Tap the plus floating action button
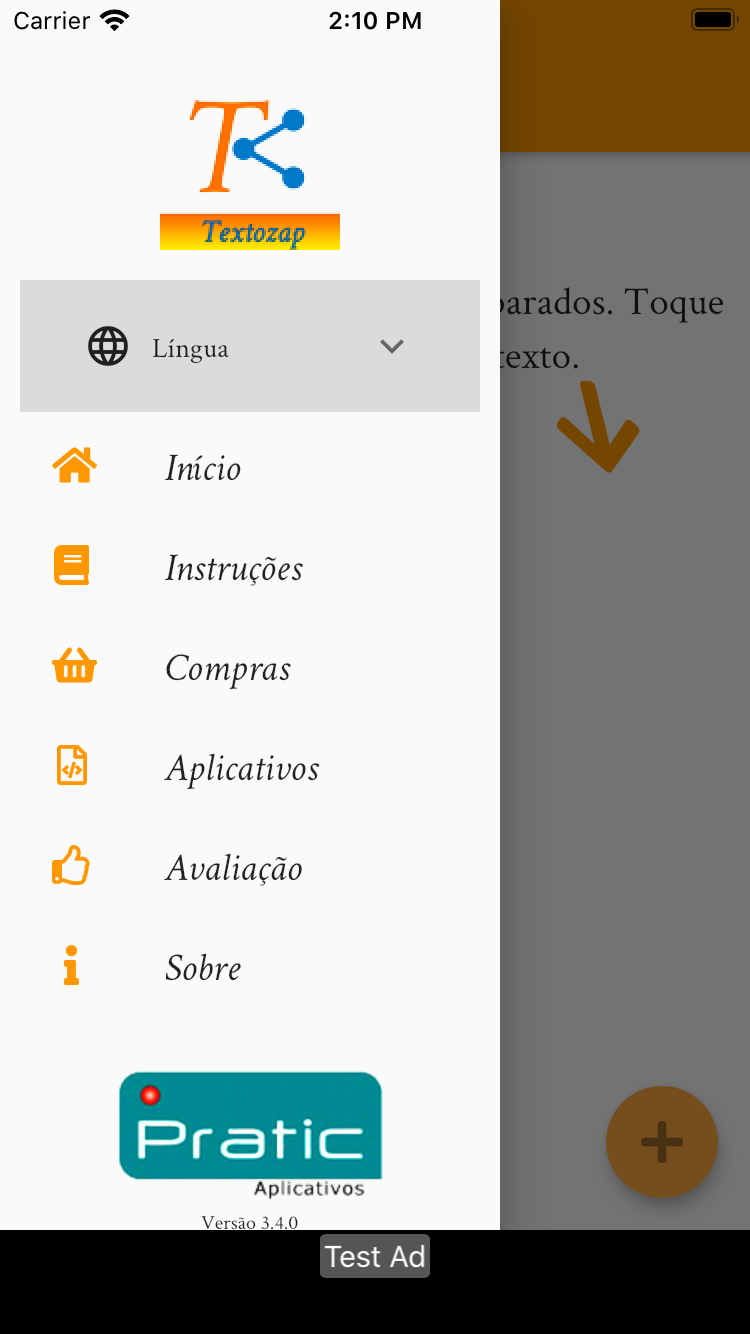Viewport: 750px width, 1334px height. tap(661, 1141)
